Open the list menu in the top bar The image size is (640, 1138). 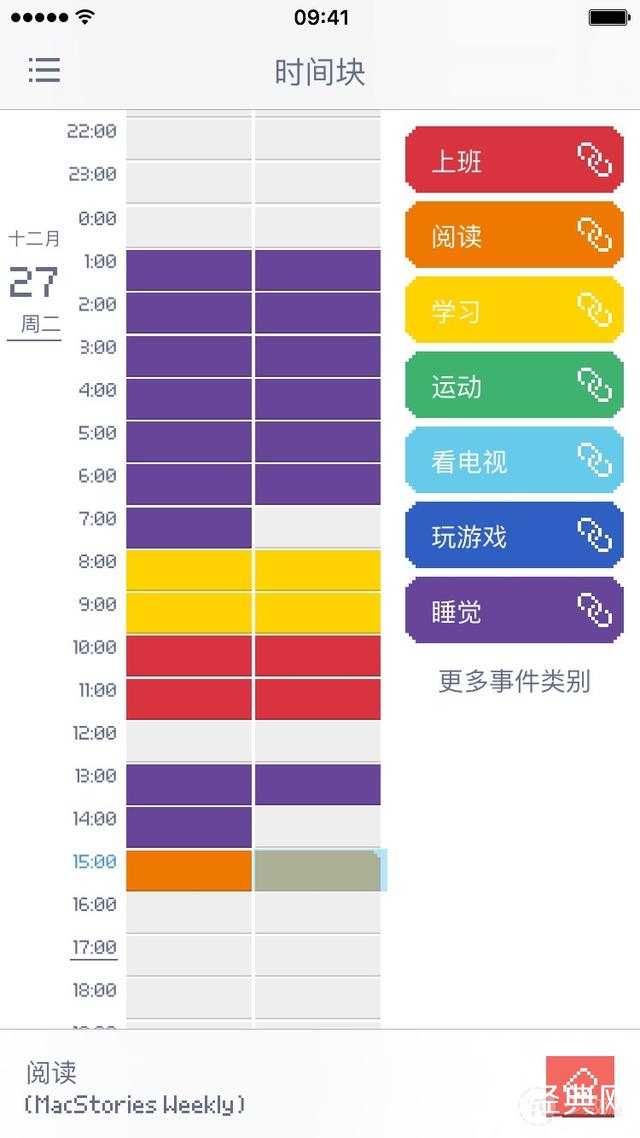coord(44,70)
